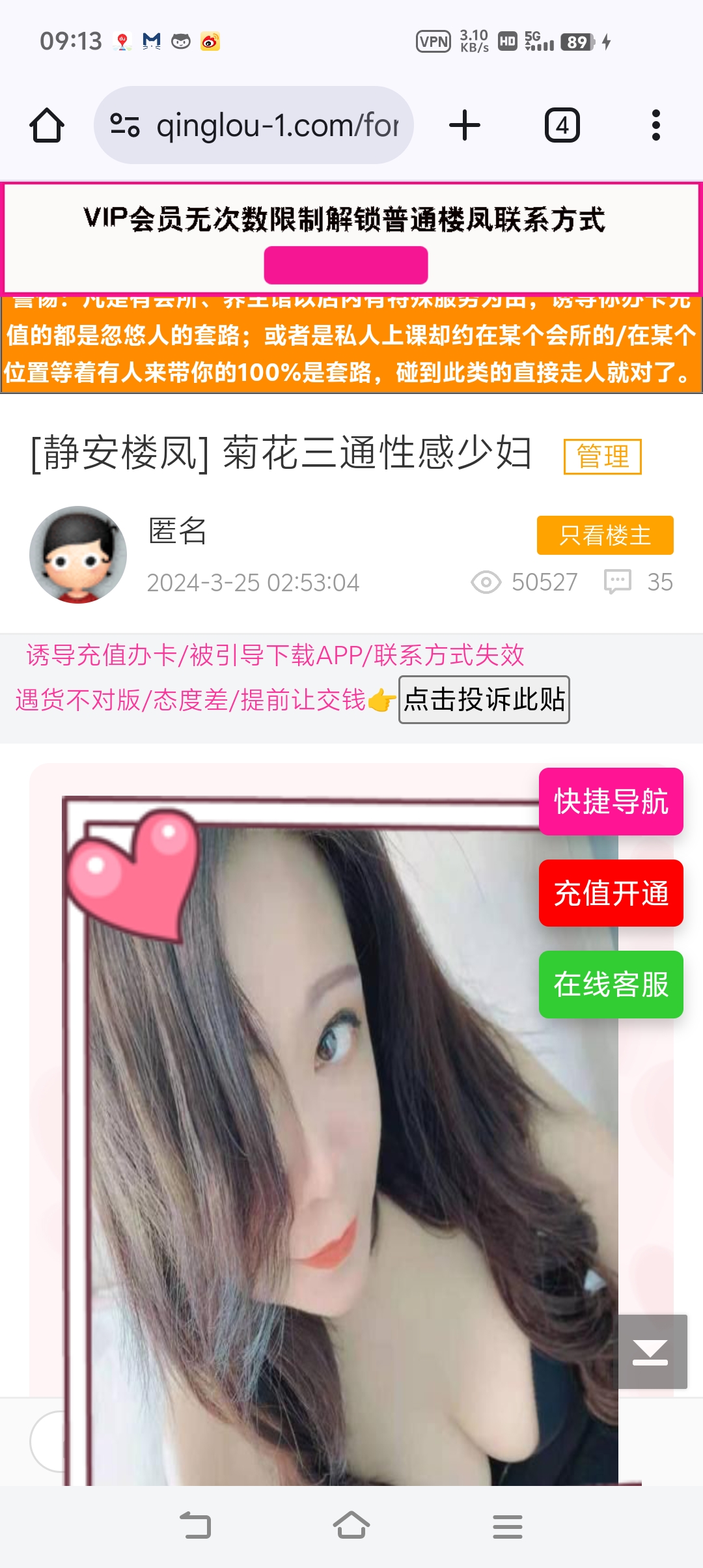This screenshot has width=703, height=1568.
Task: Go back with the system back button
Action: tap(195, 1526)
